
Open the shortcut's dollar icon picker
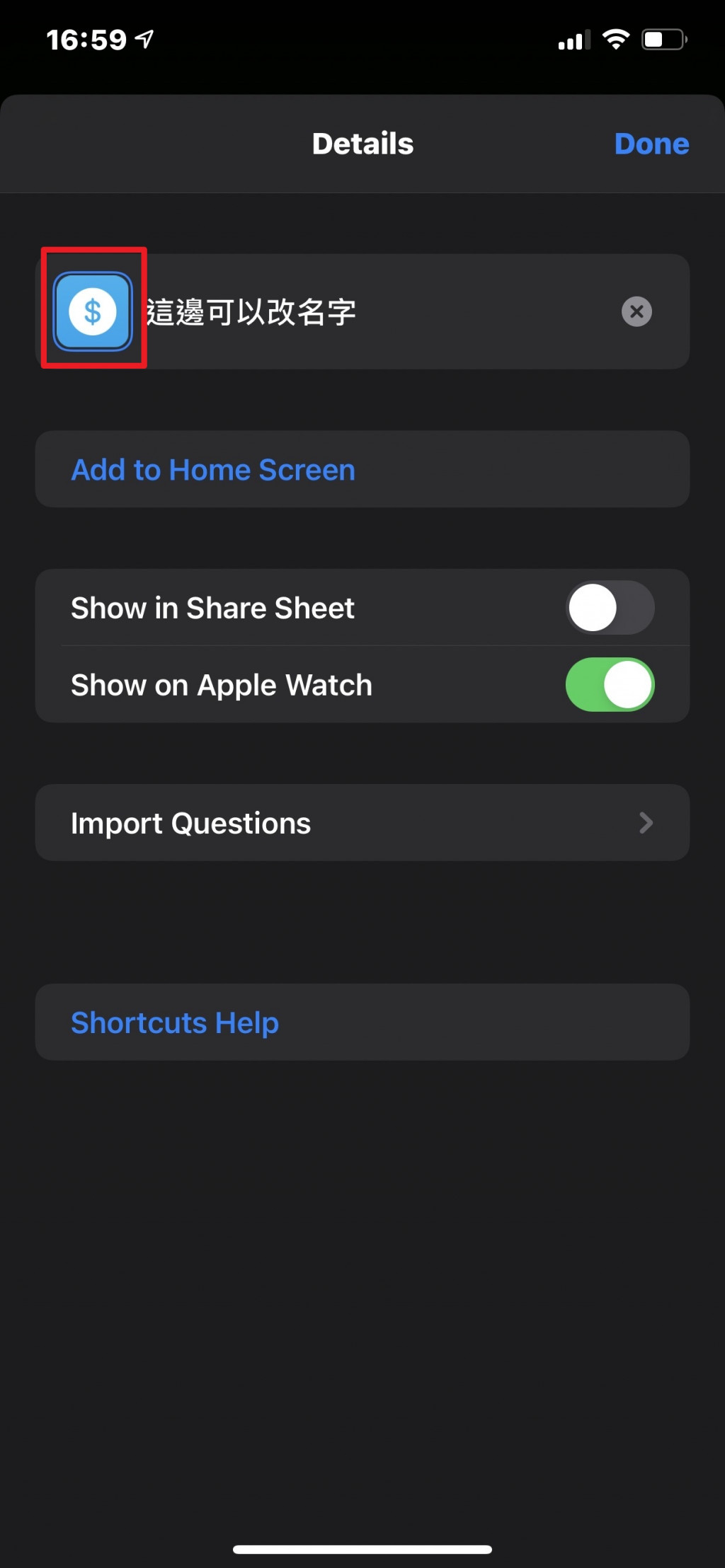(x=93, y=311)
